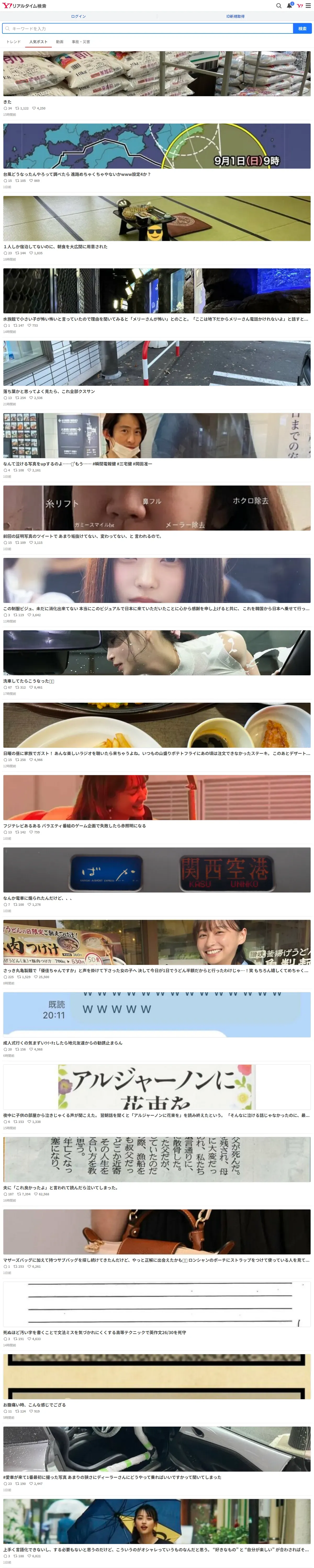The height and width of the screenshot is (1568, 314).
Task: Tap the blue 検索 button
Action: tap(302, 28)
